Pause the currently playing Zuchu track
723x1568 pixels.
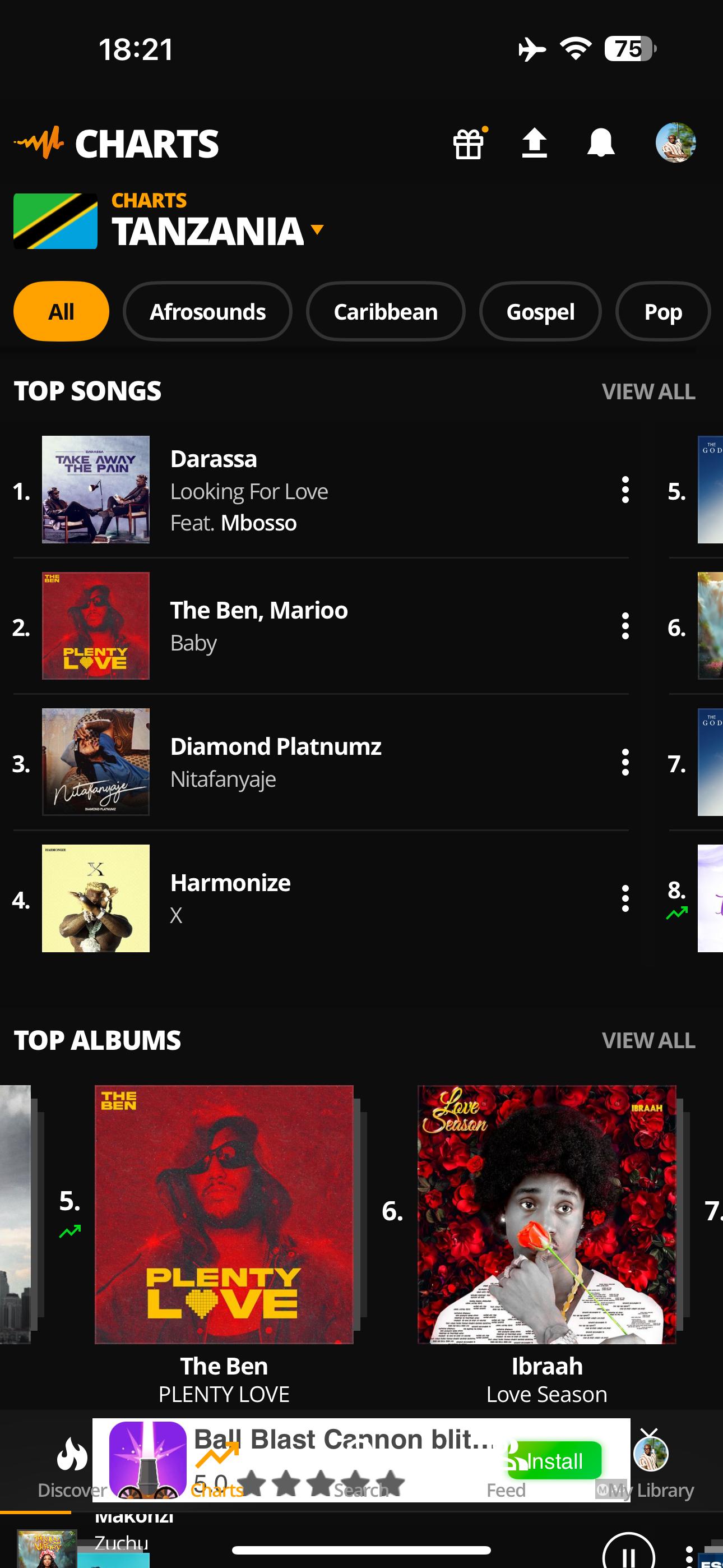628,1557
